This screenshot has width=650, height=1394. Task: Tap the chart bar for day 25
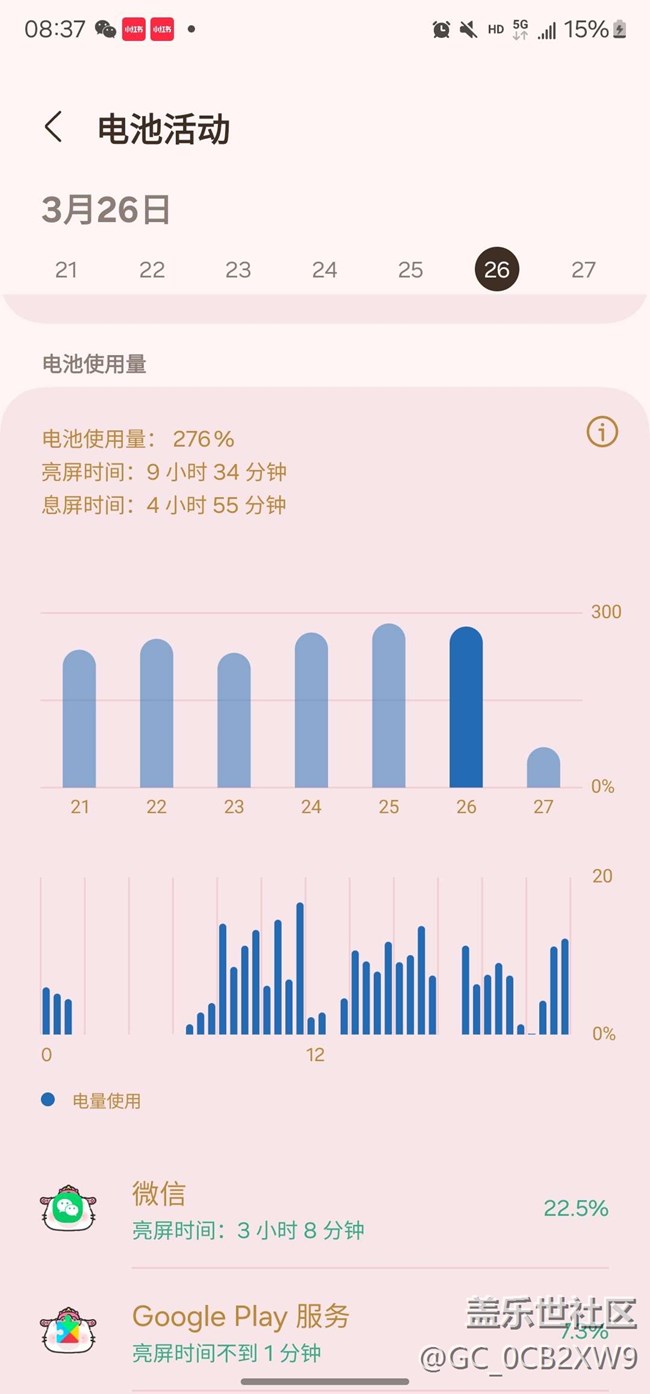pyautogui.click(x=389, y=707)
